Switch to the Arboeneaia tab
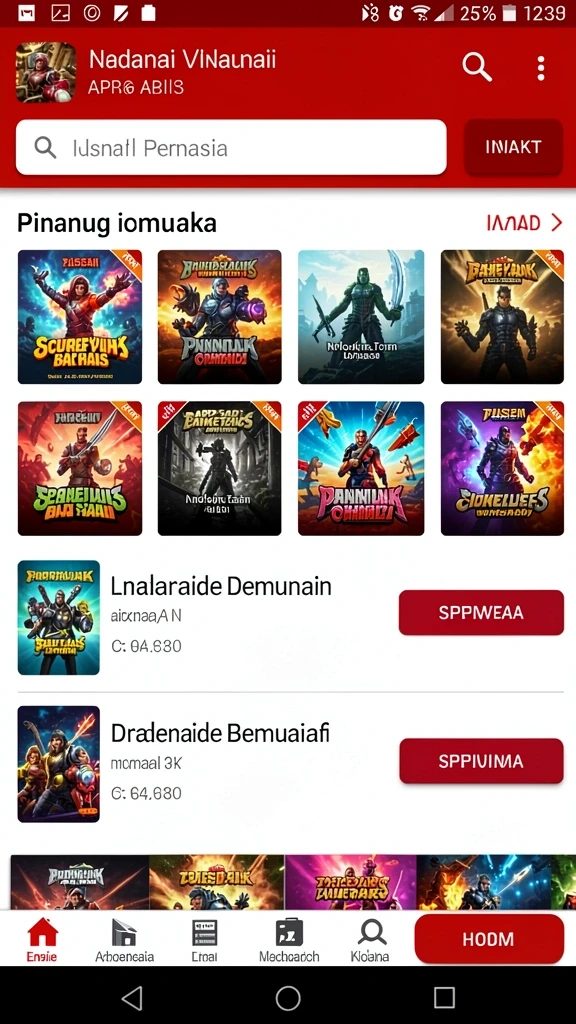The width and height of the screenshot is (576, 1024). pos(124,939)
